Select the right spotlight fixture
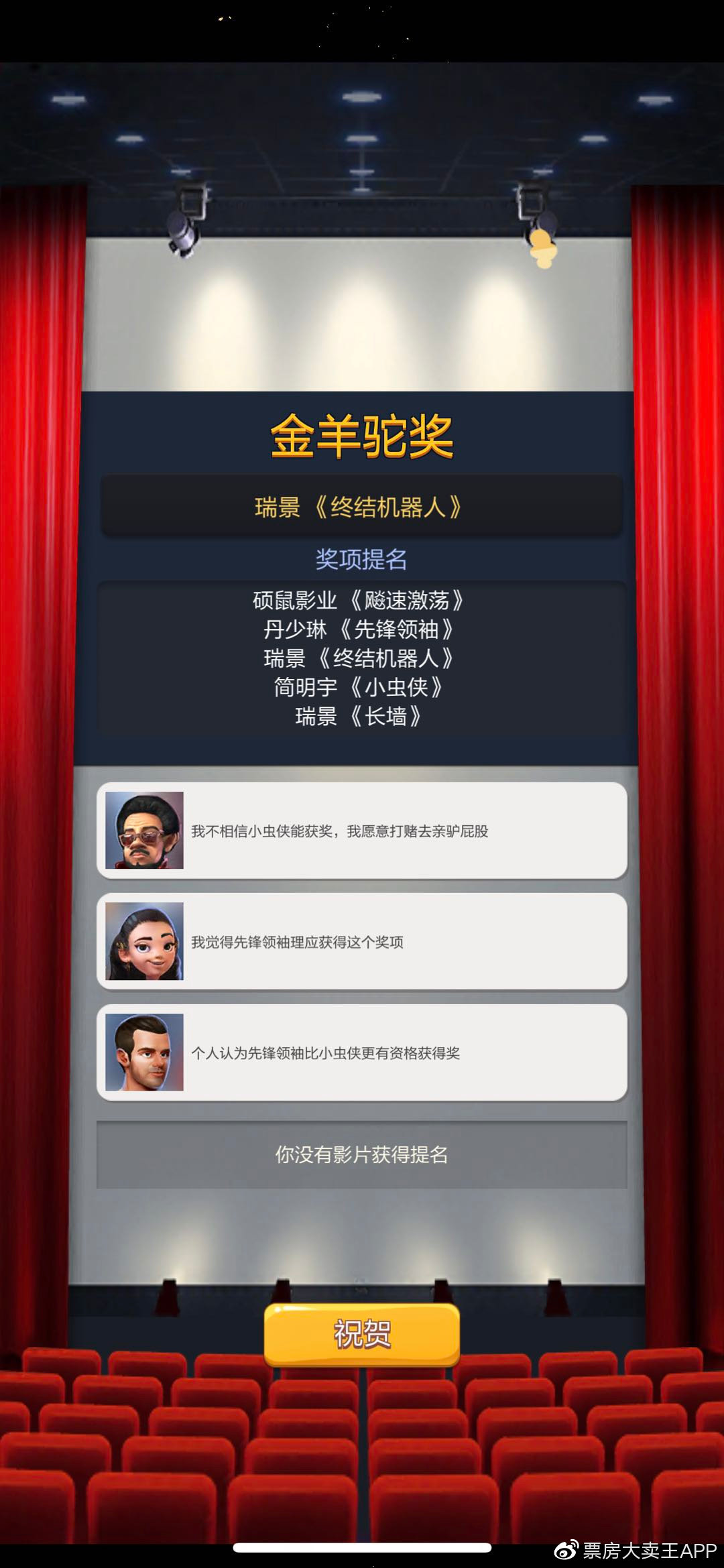The image size is (724, 1568). [x=533, y=208]
